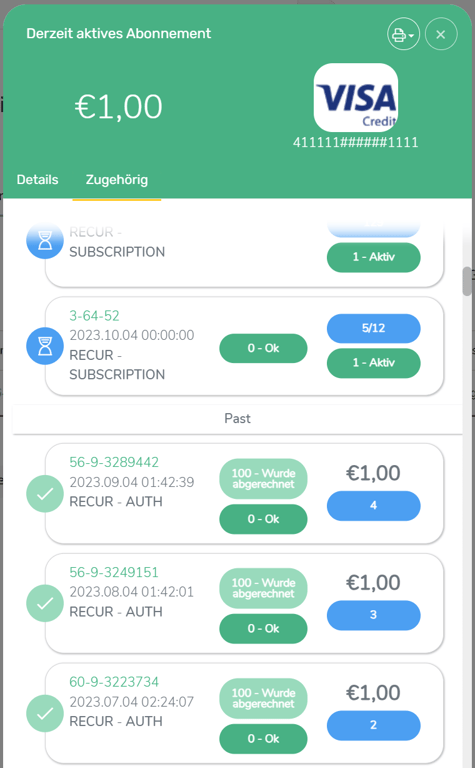Switch to the Details tab
The image size is (475, 768).
38,180
